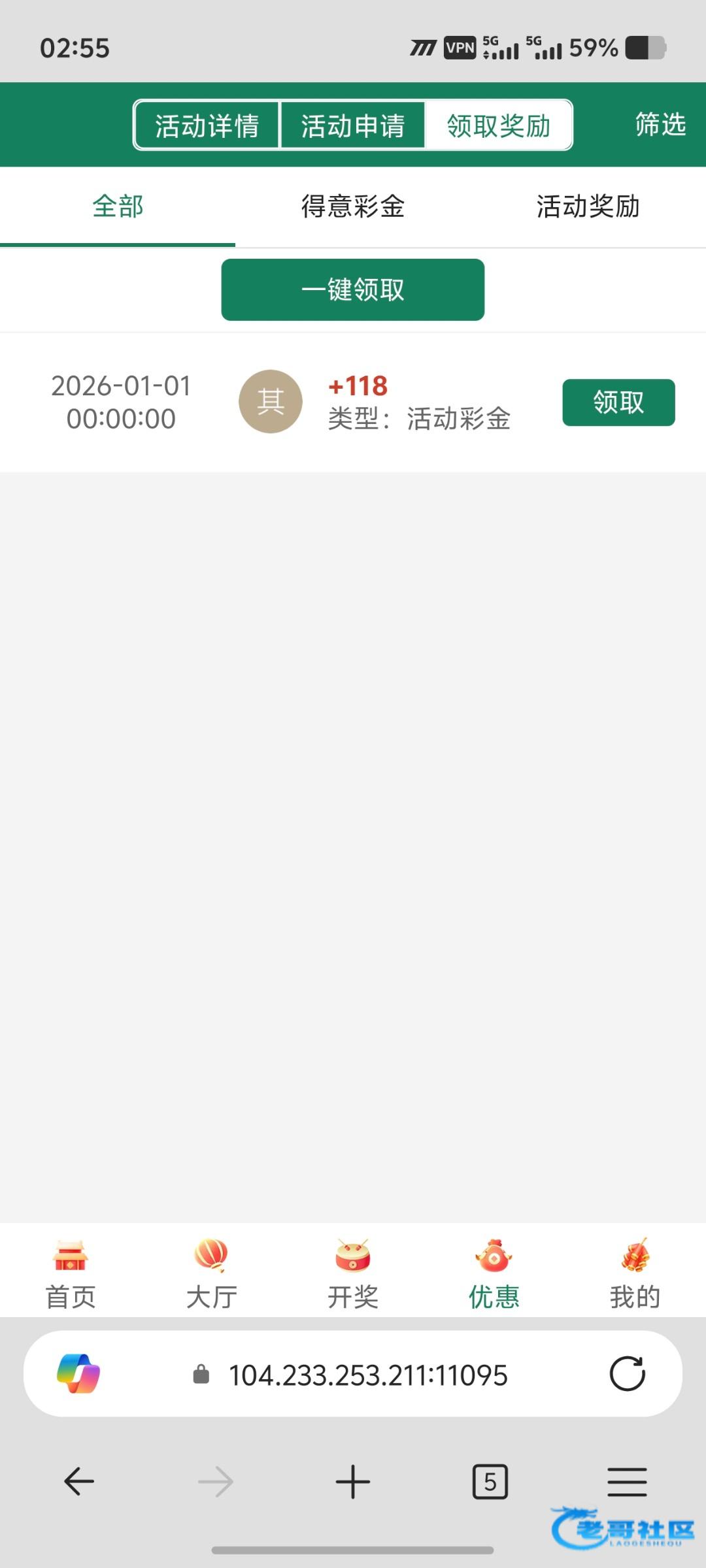Claim the +118 活动彩金 reward
The image size is (706, 1568).
618,402
